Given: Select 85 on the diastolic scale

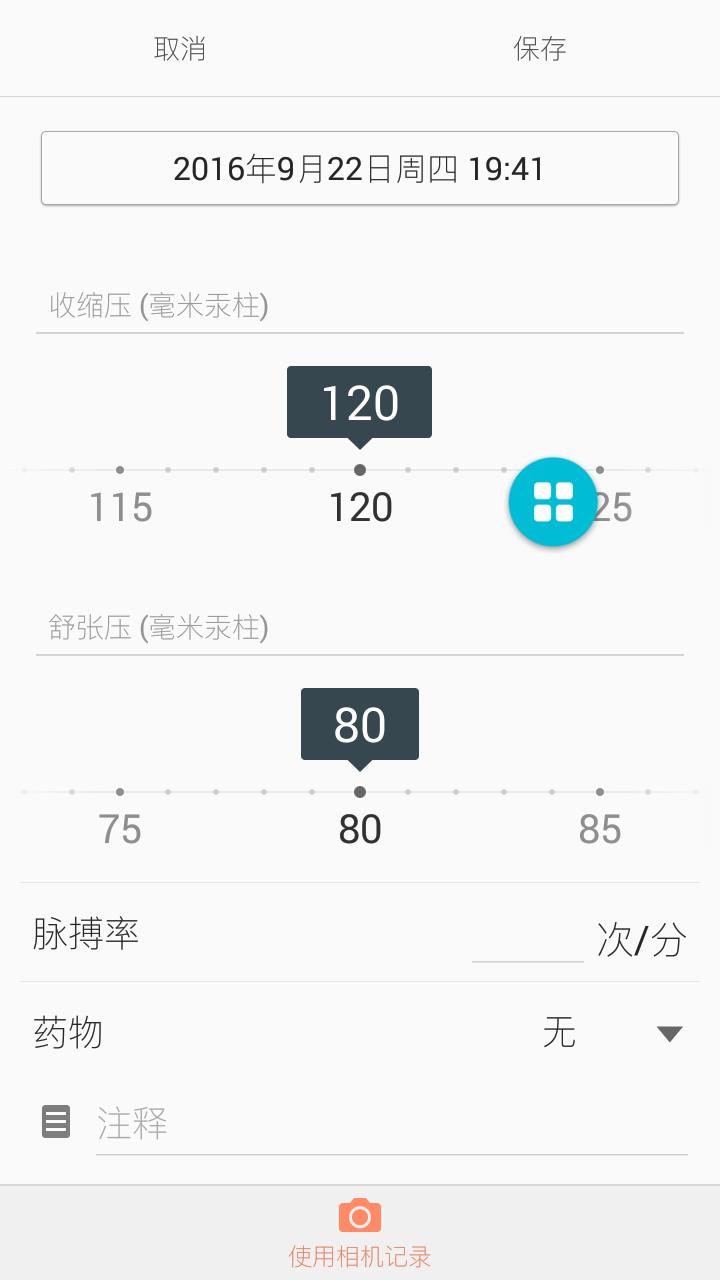Looking at the screenshot, I should (x=600, y=829).
